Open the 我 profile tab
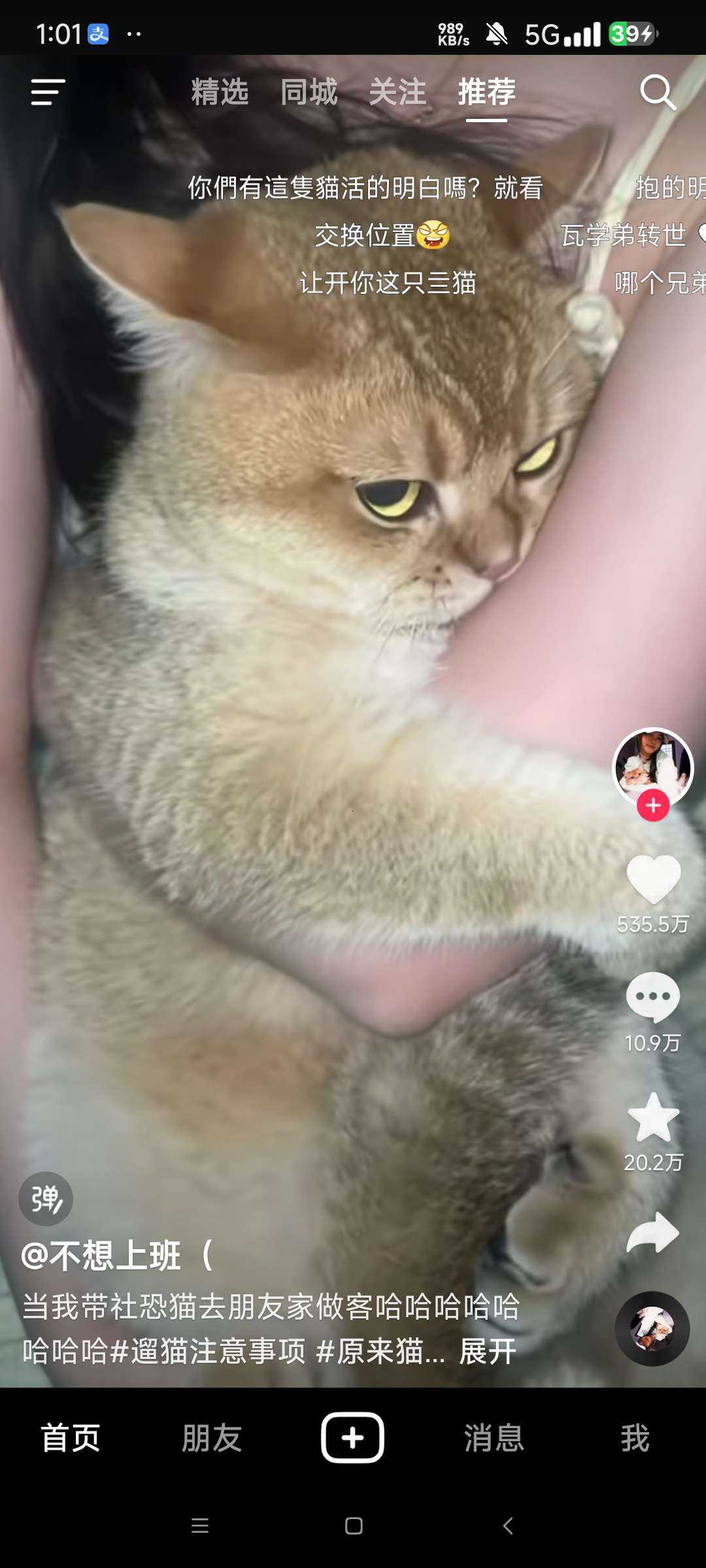 click(x=635, y=1438)
